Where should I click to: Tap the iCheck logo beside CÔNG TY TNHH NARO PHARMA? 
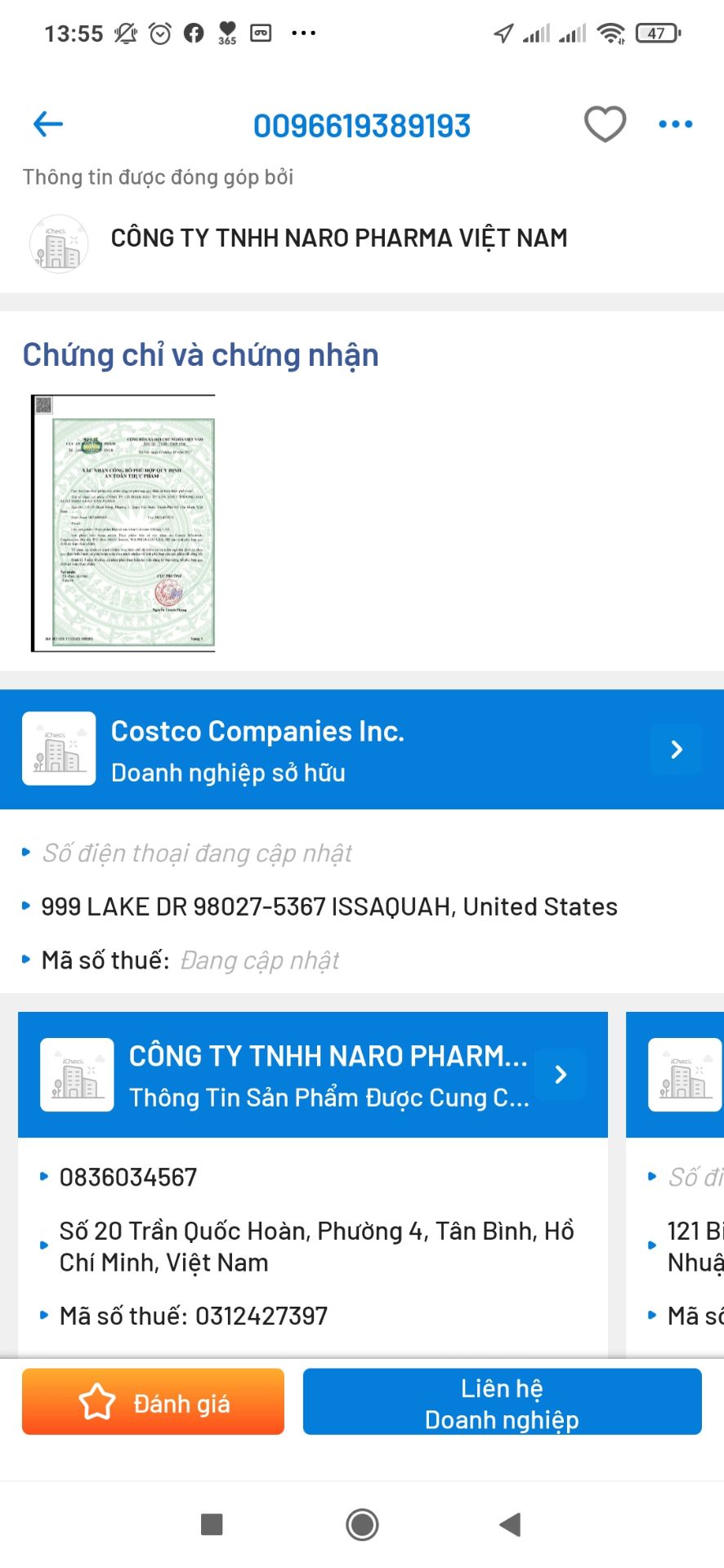pyautogui.click(x=58, y=243)
